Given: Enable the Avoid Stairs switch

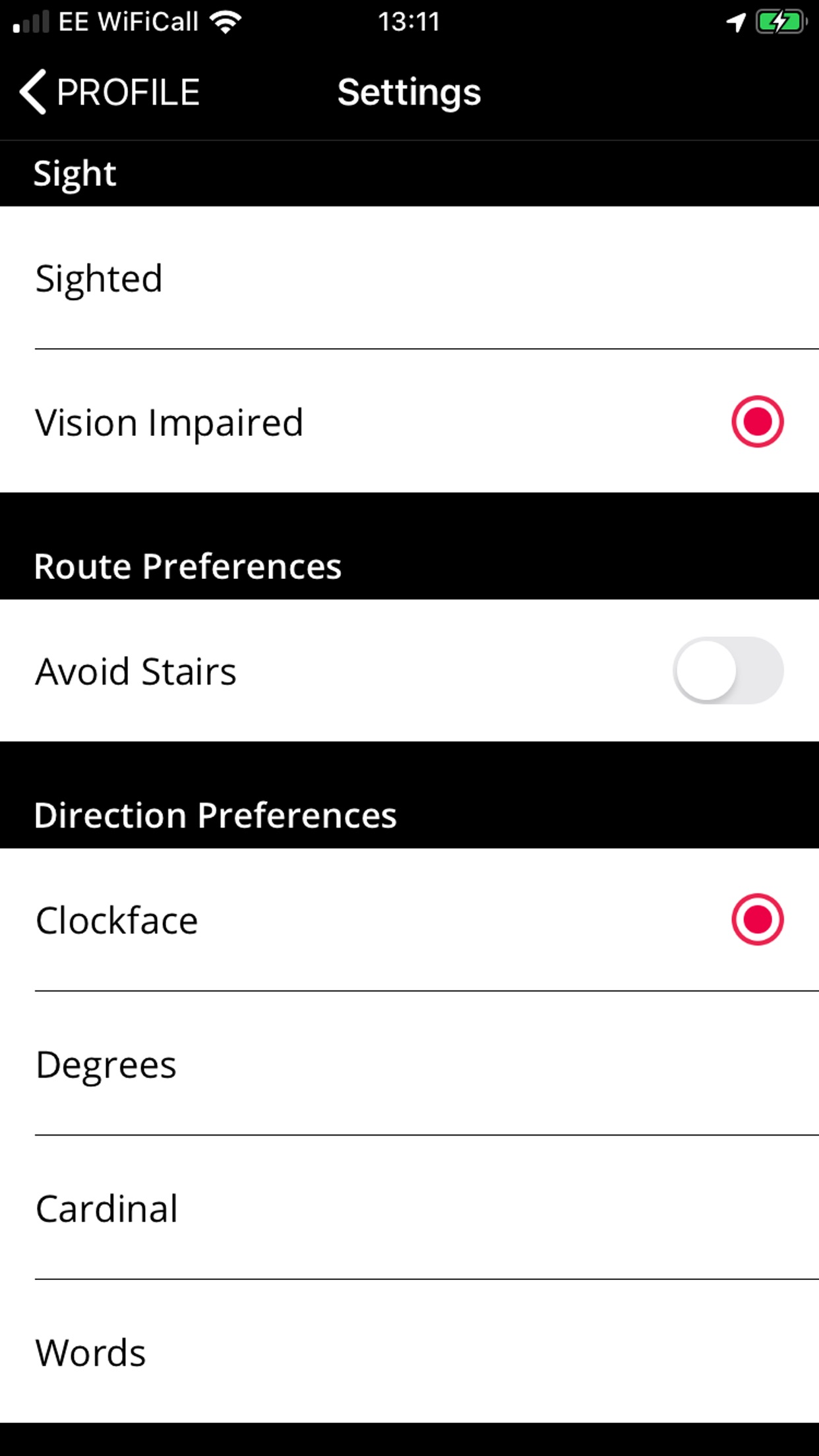Looking at the screenshot, I should [x=728, y=670].
